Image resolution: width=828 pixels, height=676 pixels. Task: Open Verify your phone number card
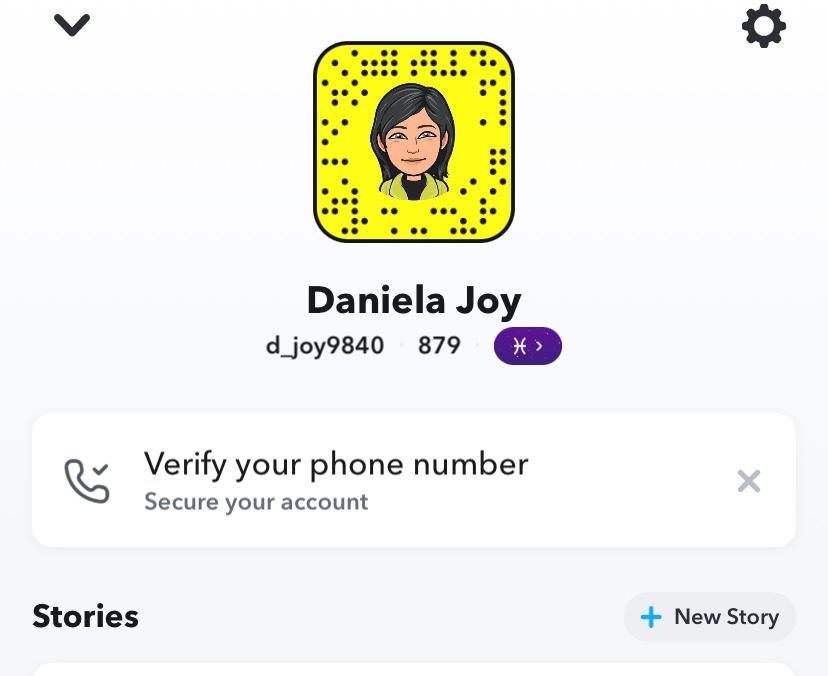336,480
